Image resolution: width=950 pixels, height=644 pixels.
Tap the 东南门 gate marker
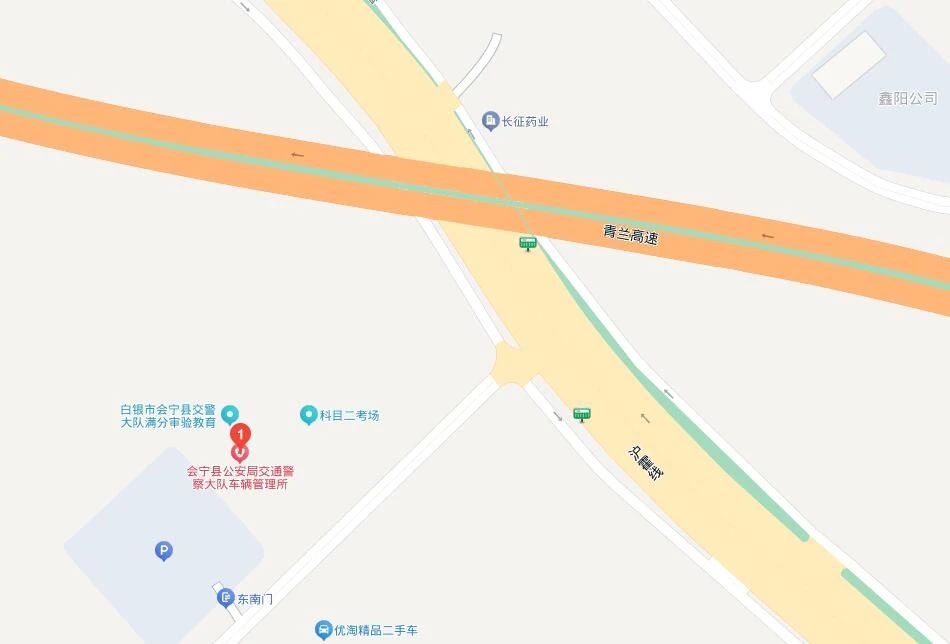[226, 598]
